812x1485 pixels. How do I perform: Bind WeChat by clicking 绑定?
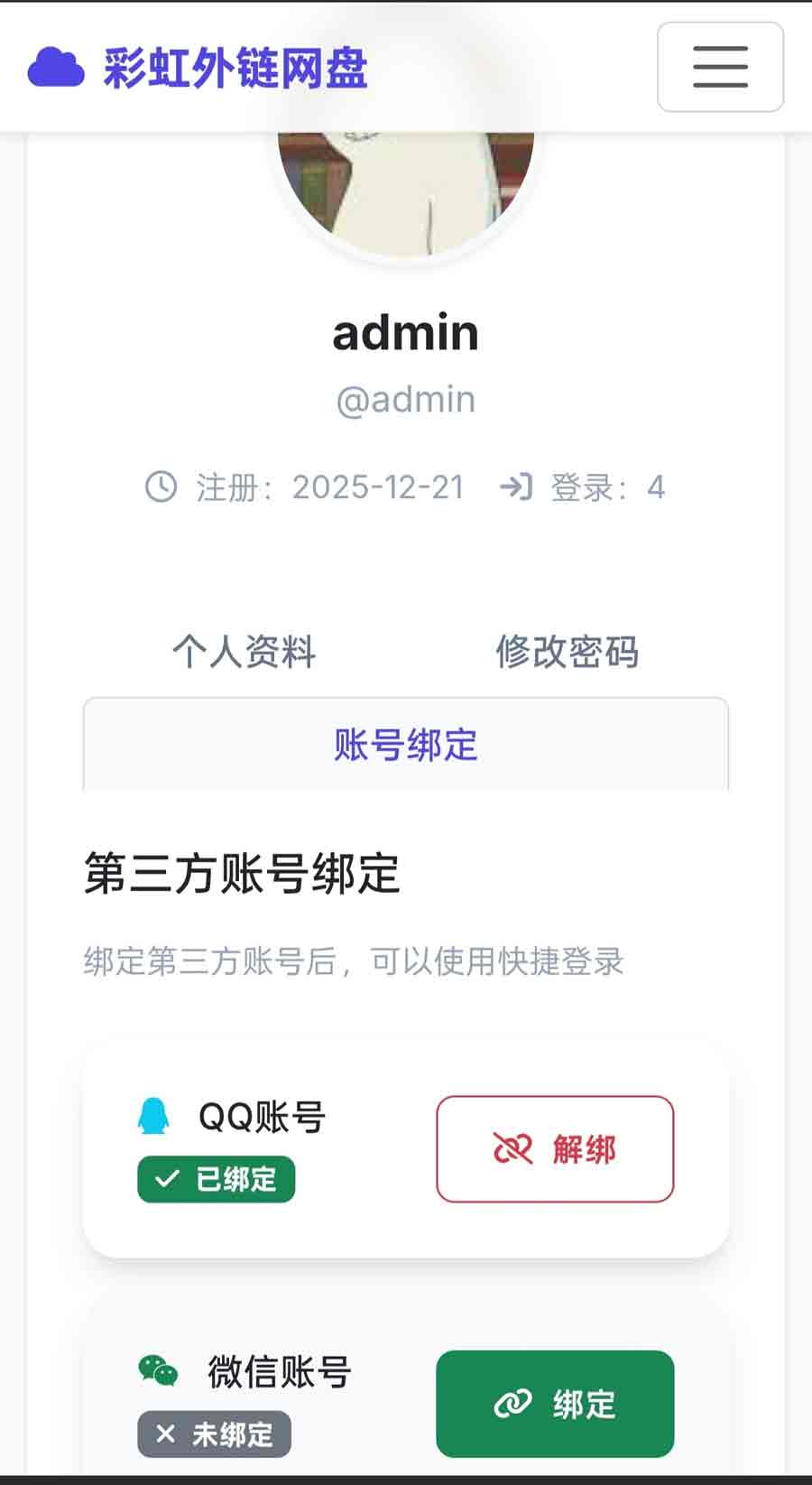click(554, 1404)
